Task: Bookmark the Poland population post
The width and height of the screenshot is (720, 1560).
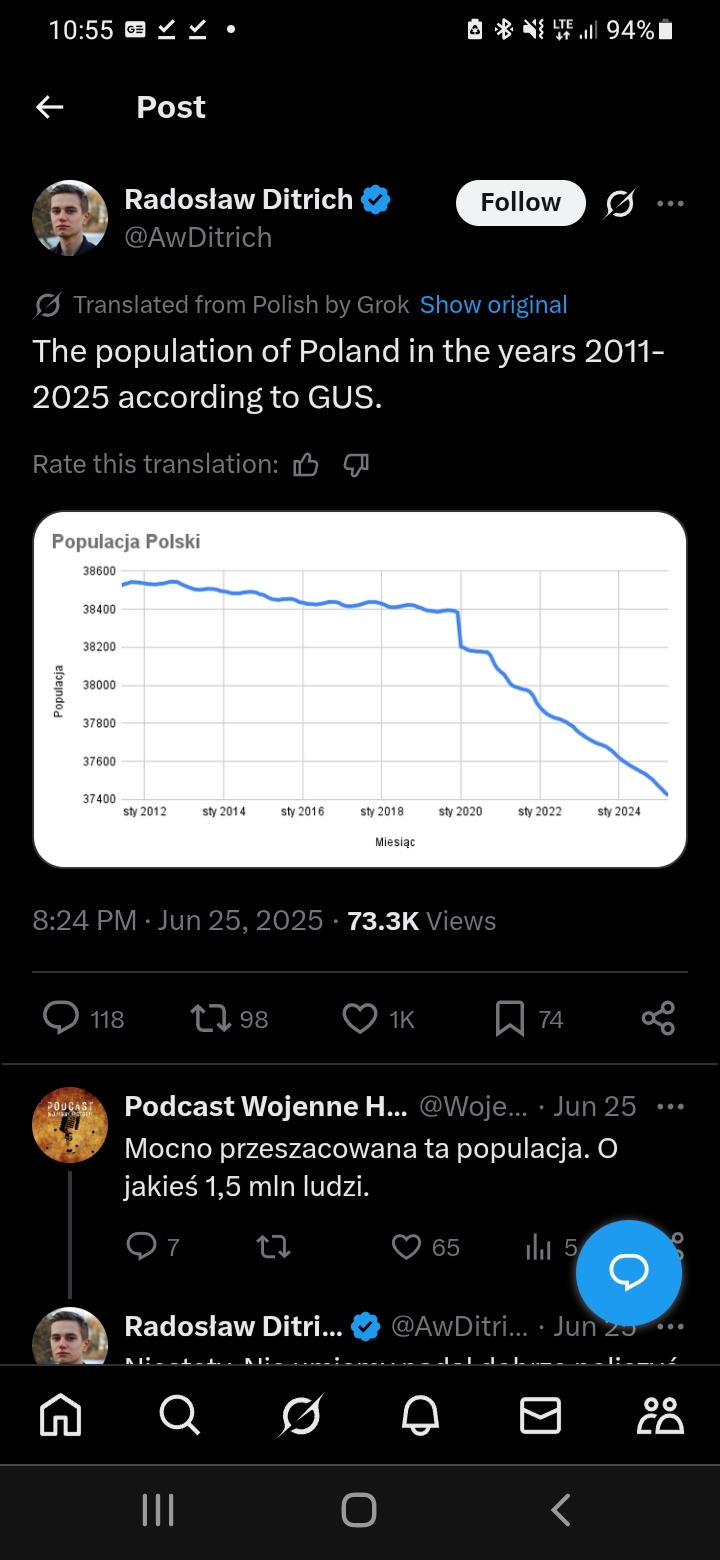Action: click(x=510, y=1019)
